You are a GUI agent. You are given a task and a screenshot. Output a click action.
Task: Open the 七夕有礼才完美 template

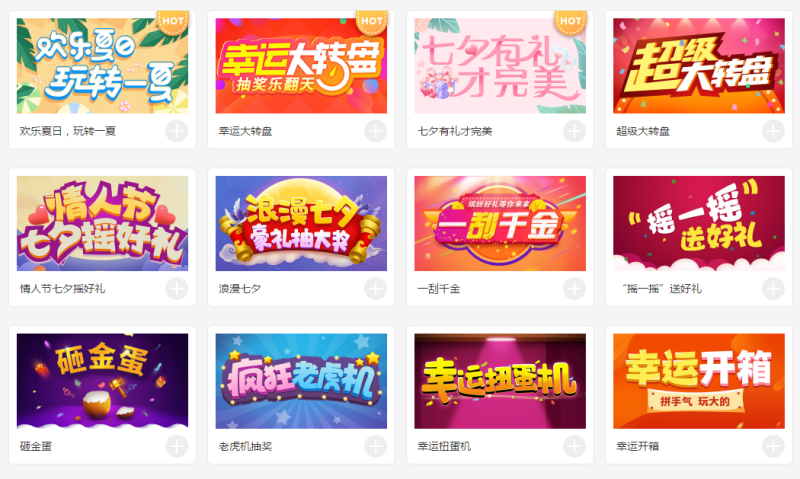500,65
